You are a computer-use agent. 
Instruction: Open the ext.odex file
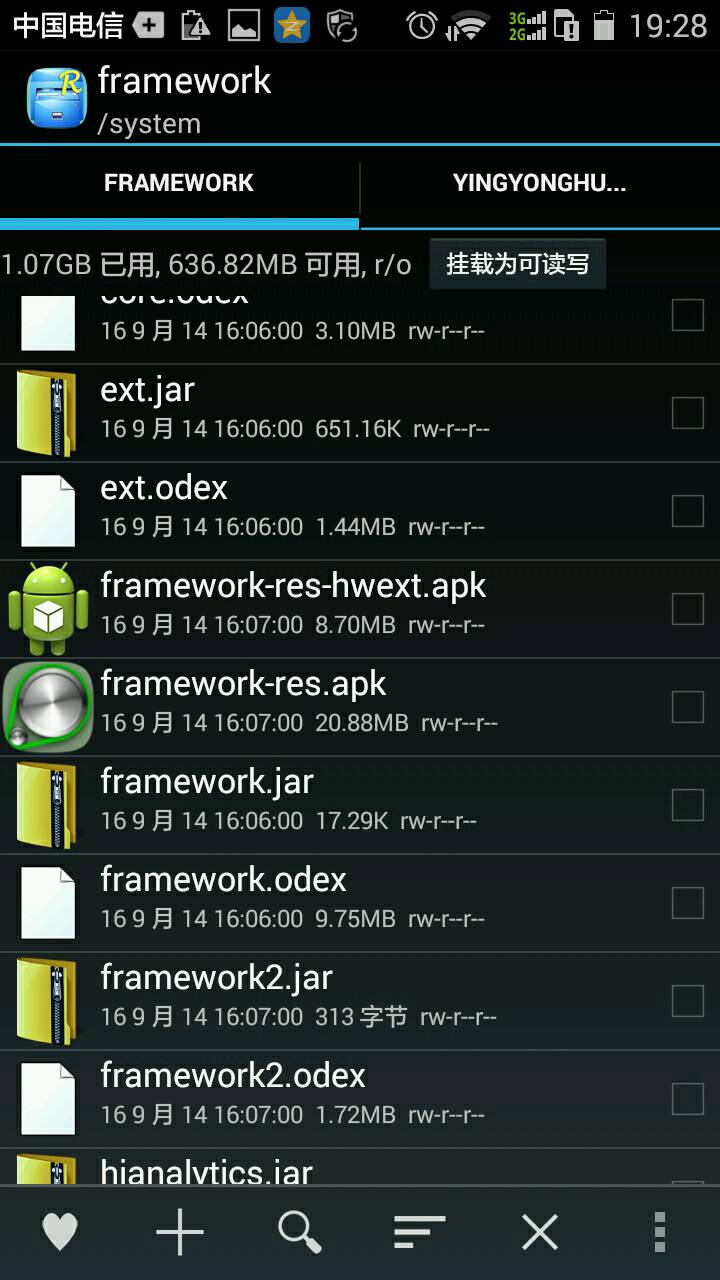pos(300,510)
